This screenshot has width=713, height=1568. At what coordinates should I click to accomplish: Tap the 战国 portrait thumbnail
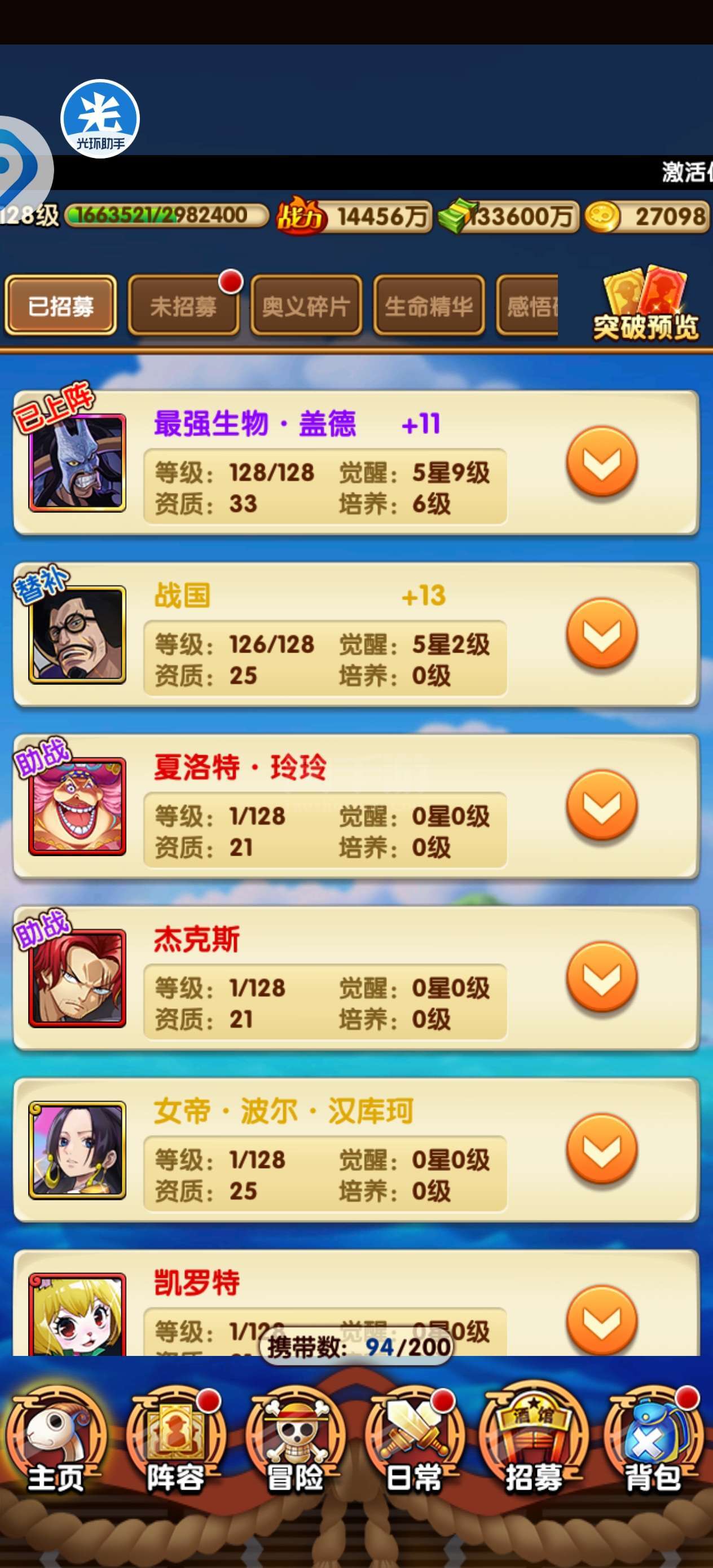click(77, 635)
